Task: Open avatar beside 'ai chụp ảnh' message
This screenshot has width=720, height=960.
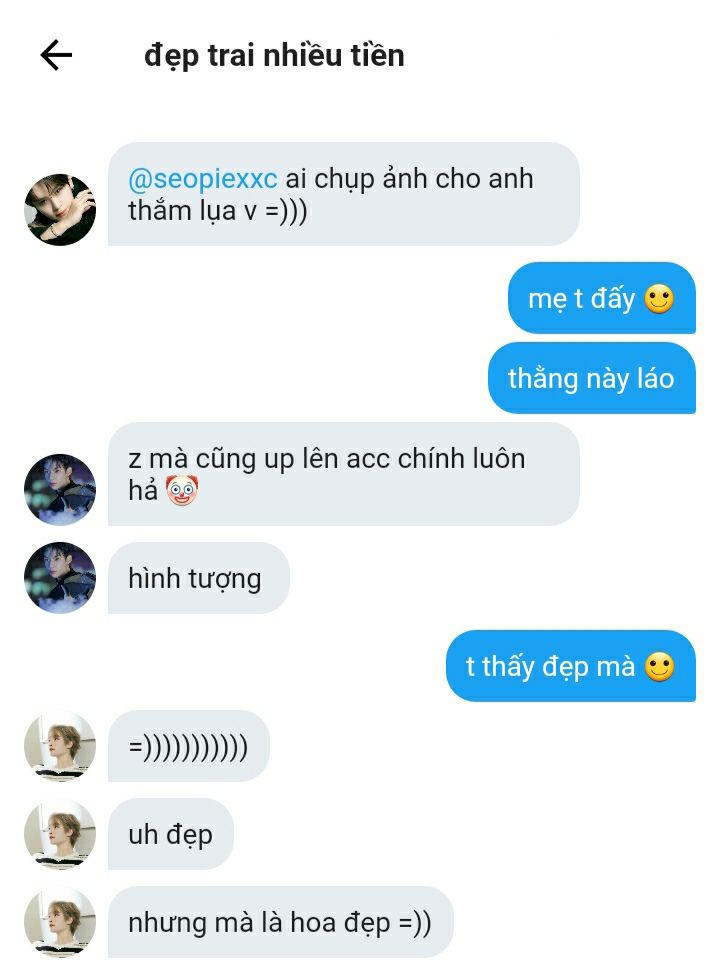Action: [60, 210]
